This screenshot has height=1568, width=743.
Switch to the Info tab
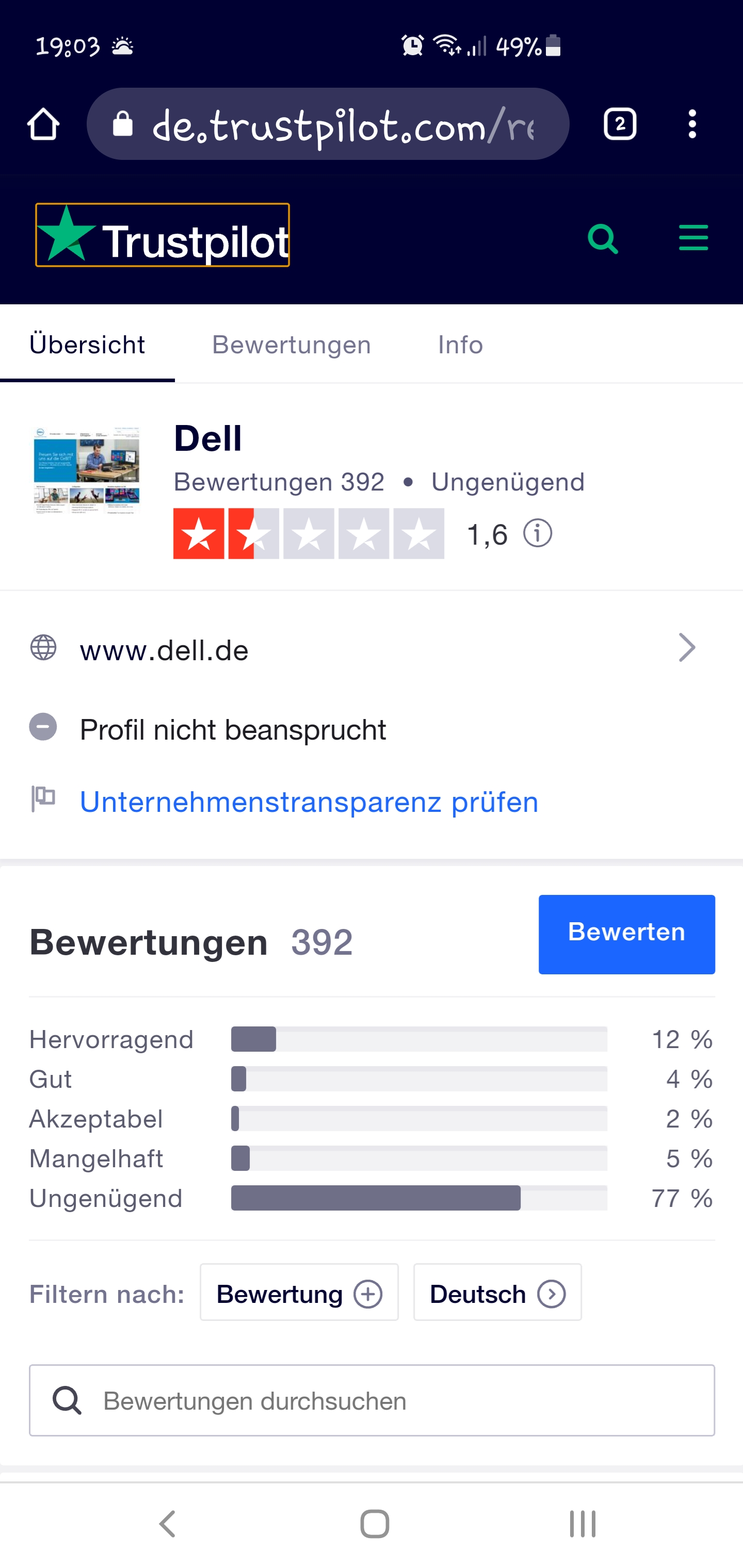point(460,345)
